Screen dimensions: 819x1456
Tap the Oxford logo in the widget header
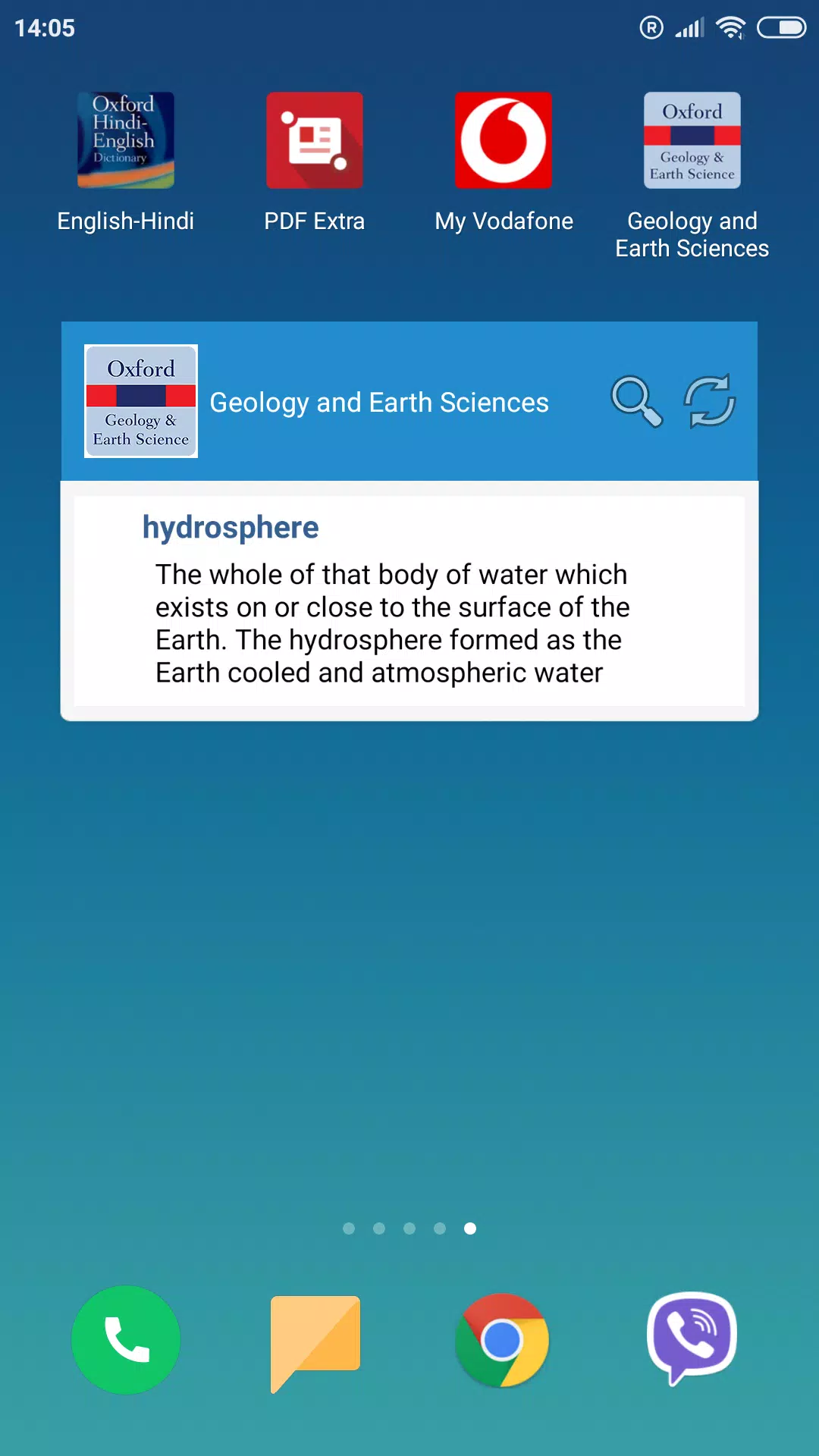(x=141, y=401)
